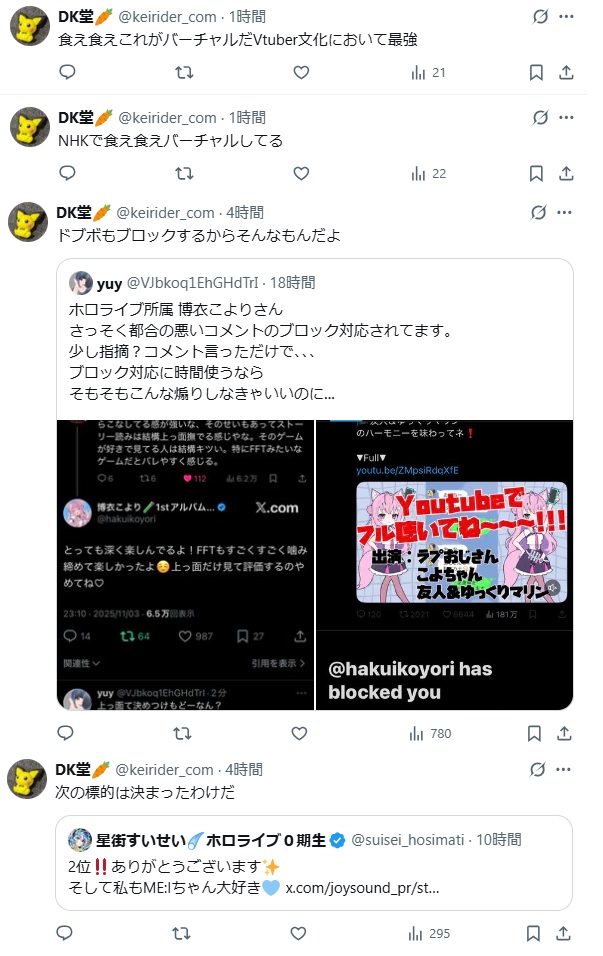
Task: Open quoted tweet from 星街すいせい
Action: (314, 863)
